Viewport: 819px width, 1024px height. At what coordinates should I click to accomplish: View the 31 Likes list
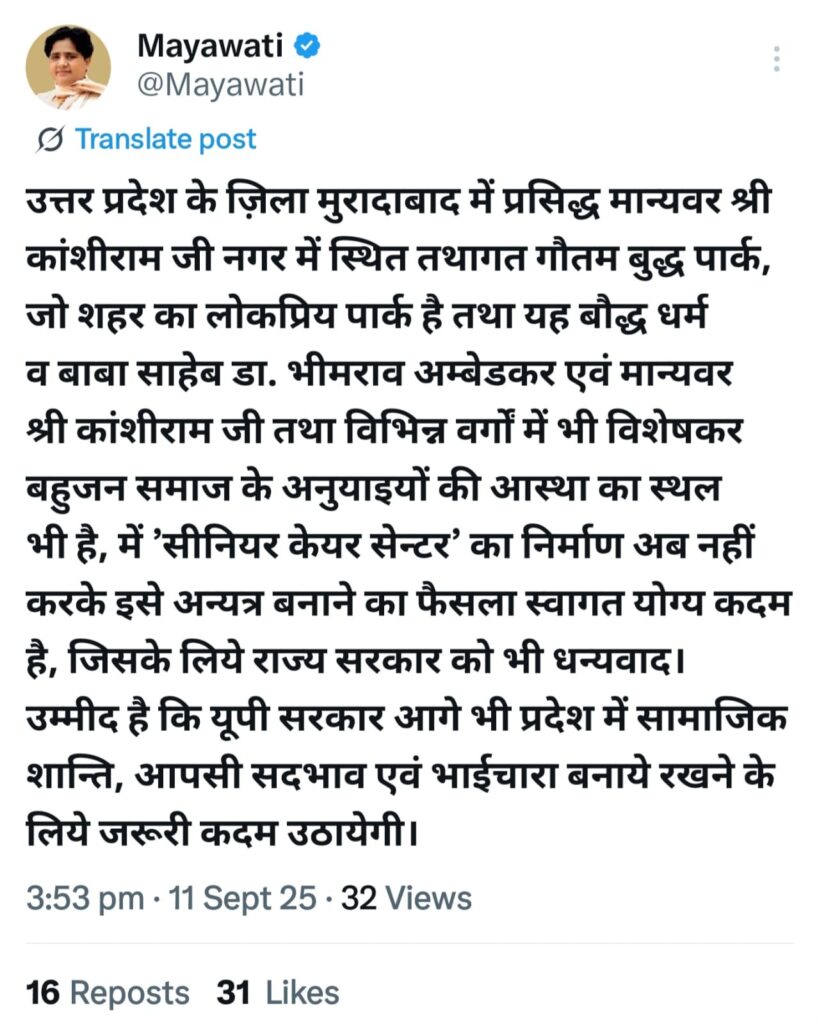click(x=277, y=992)
